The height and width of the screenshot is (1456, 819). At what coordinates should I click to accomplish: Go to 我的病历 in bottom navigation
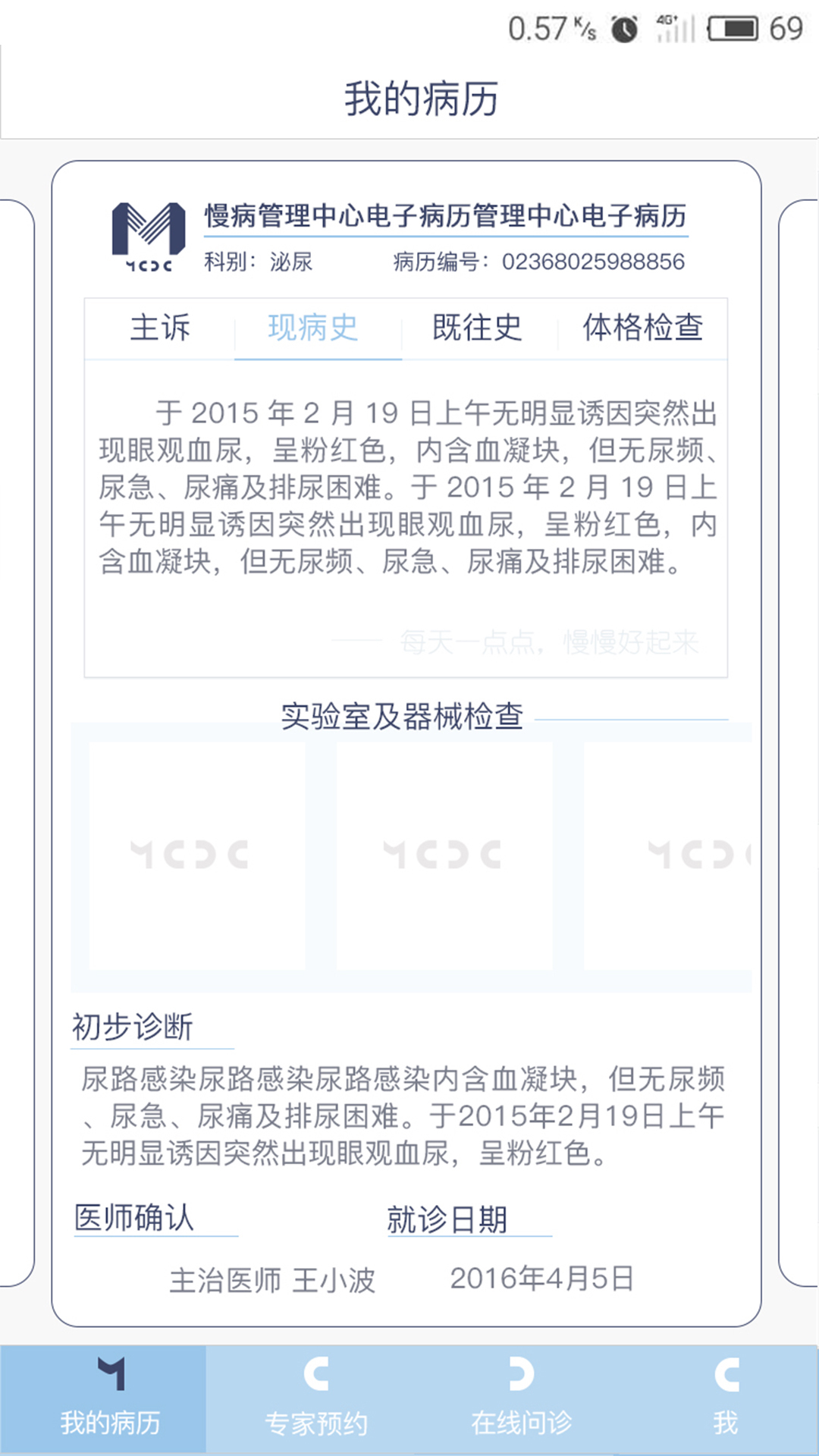tap(110, 1400)
